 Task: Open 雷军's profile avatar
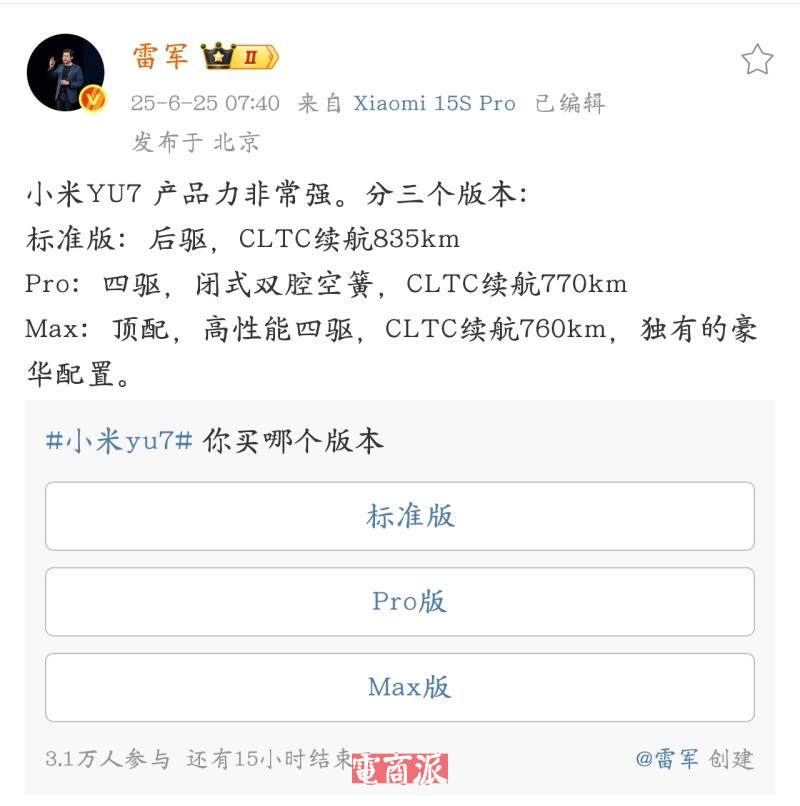pos(65,72)
